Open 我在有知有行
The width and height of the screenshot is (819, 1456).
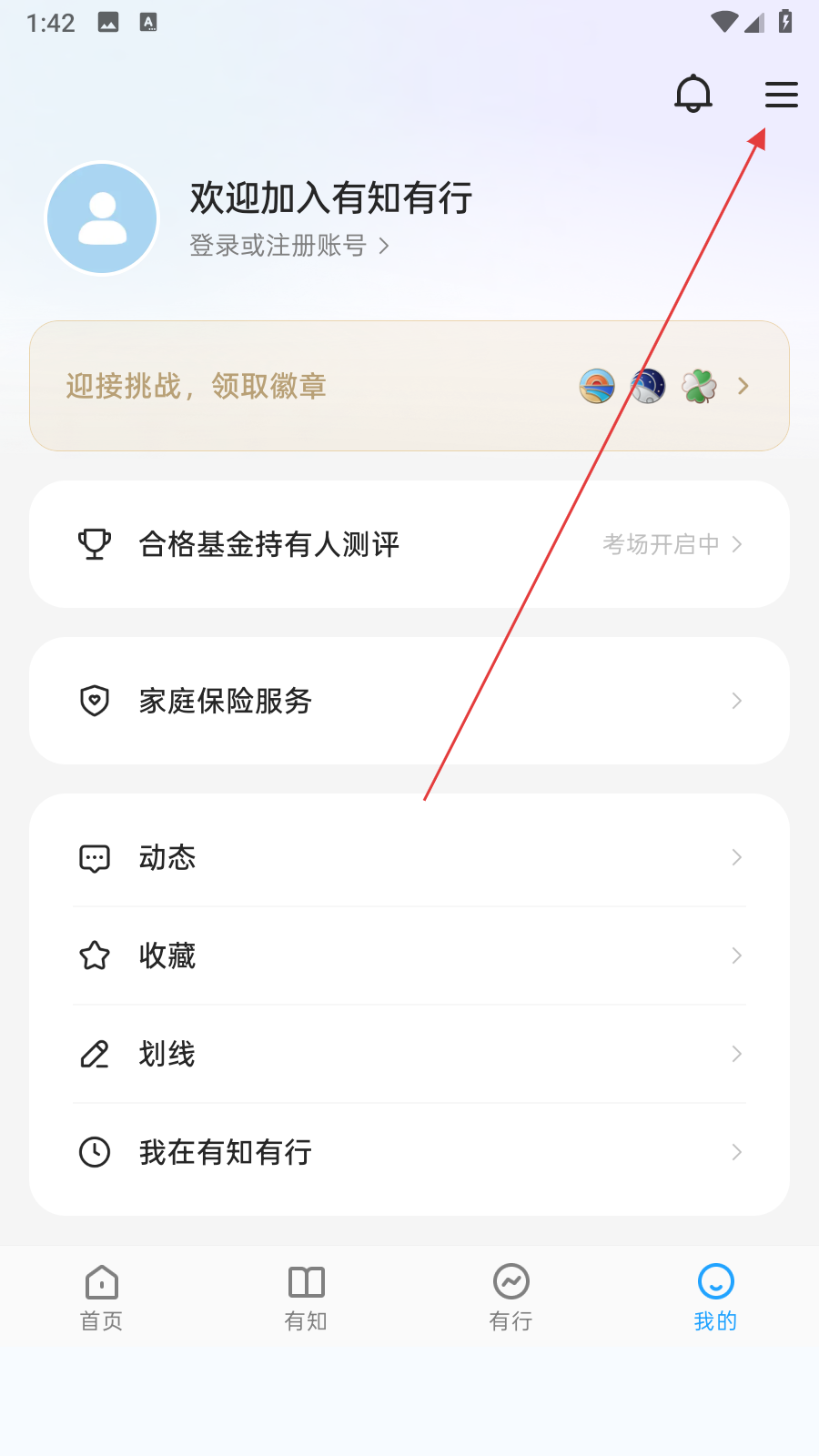[x=409, y=1152]
